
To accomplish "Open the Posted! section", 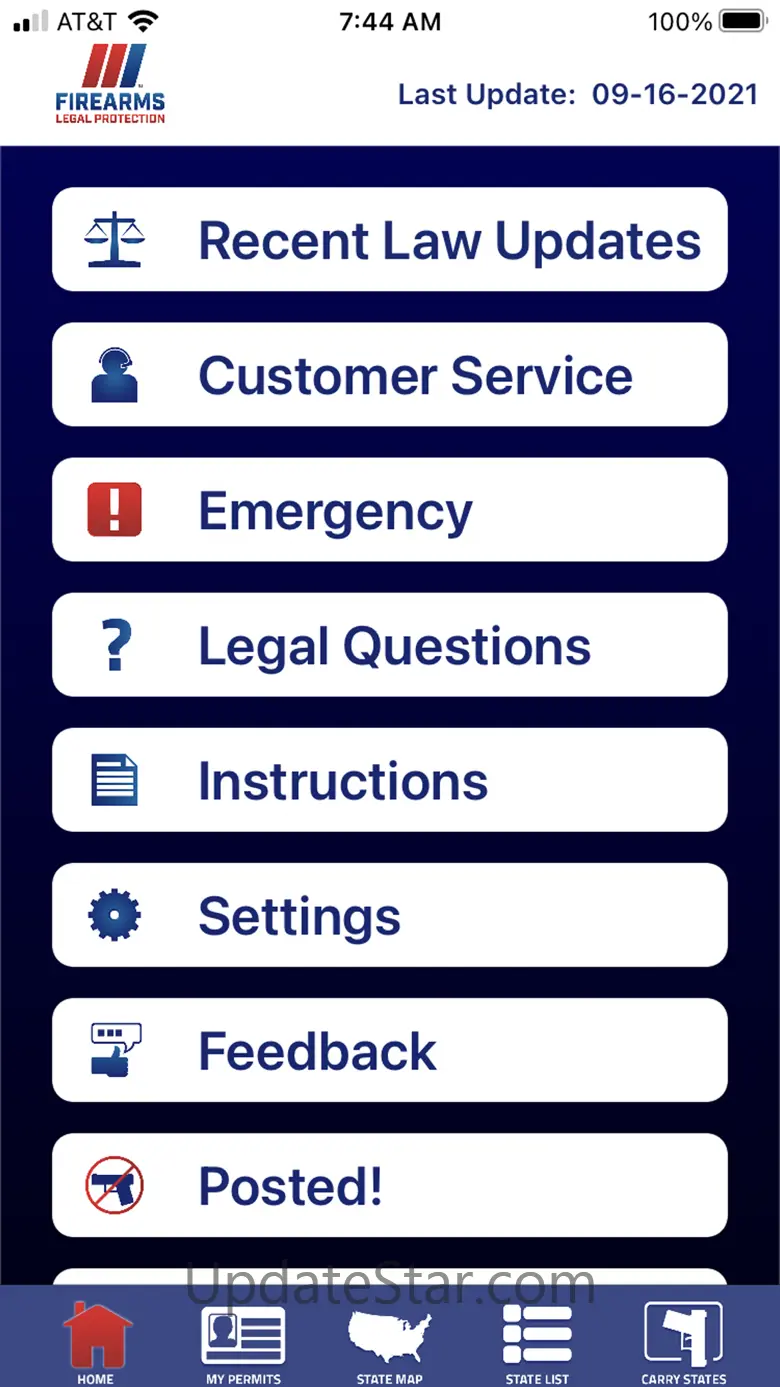I will click(390, 1185).
